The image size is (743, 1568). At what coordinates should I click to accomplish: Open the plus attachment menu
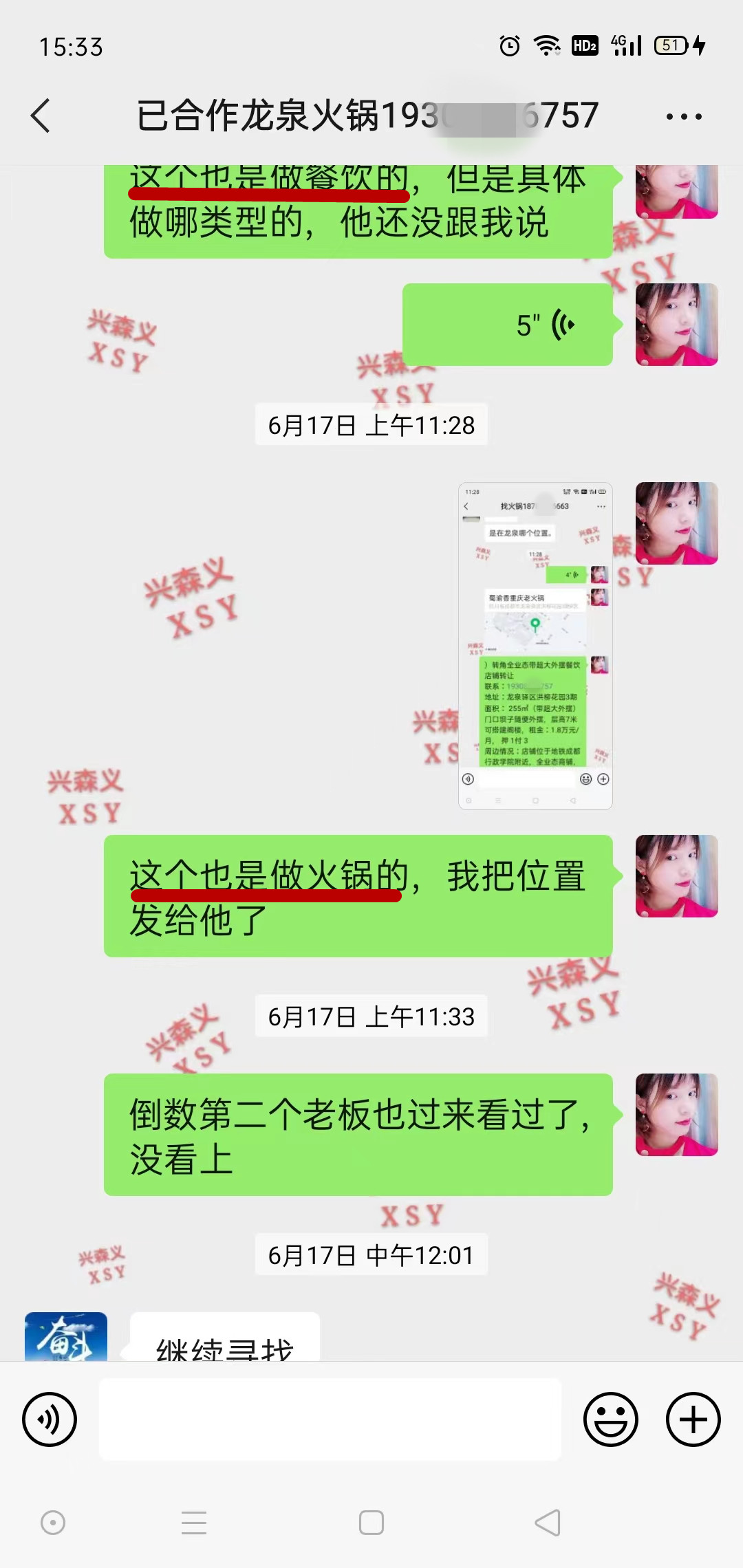693,1419
